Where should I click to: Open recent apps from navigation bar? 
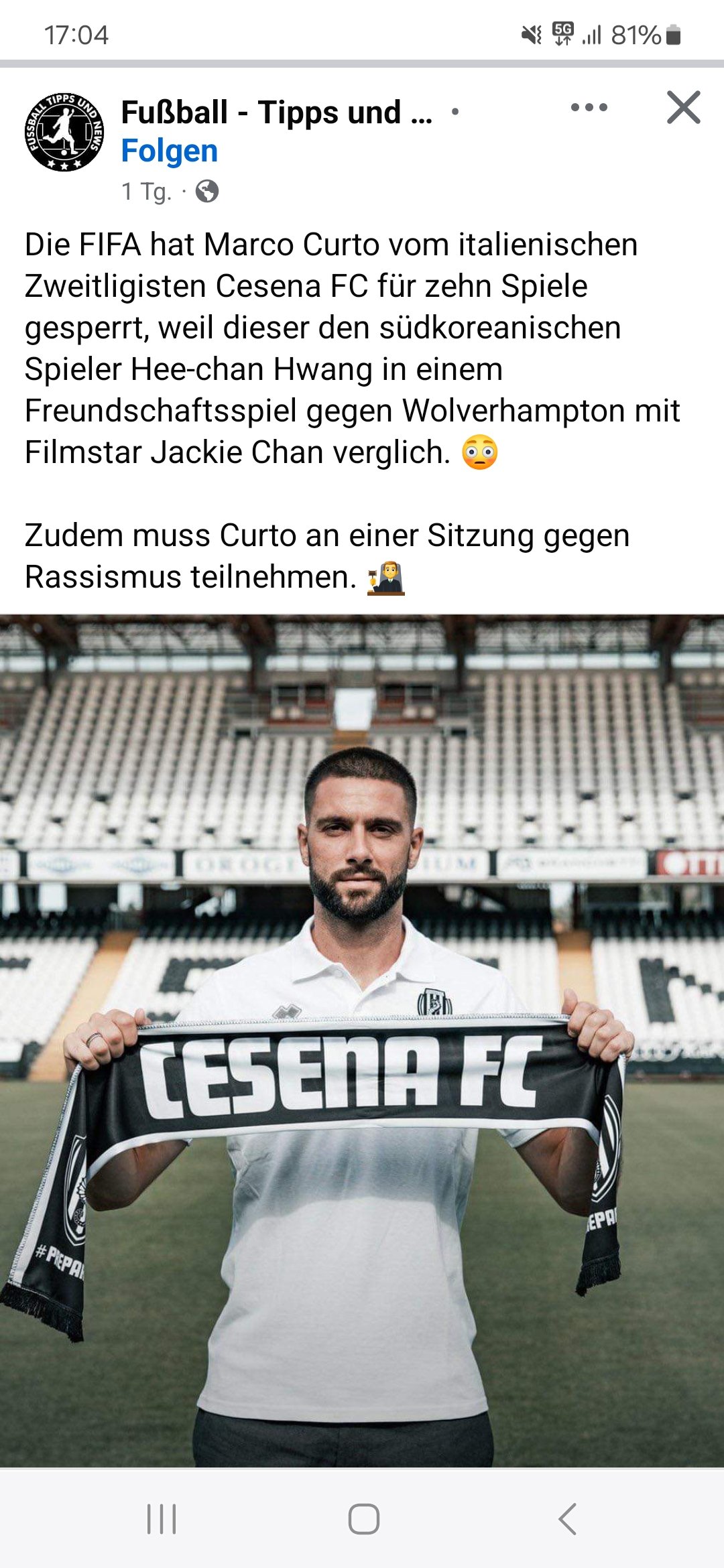[162, 1519]
